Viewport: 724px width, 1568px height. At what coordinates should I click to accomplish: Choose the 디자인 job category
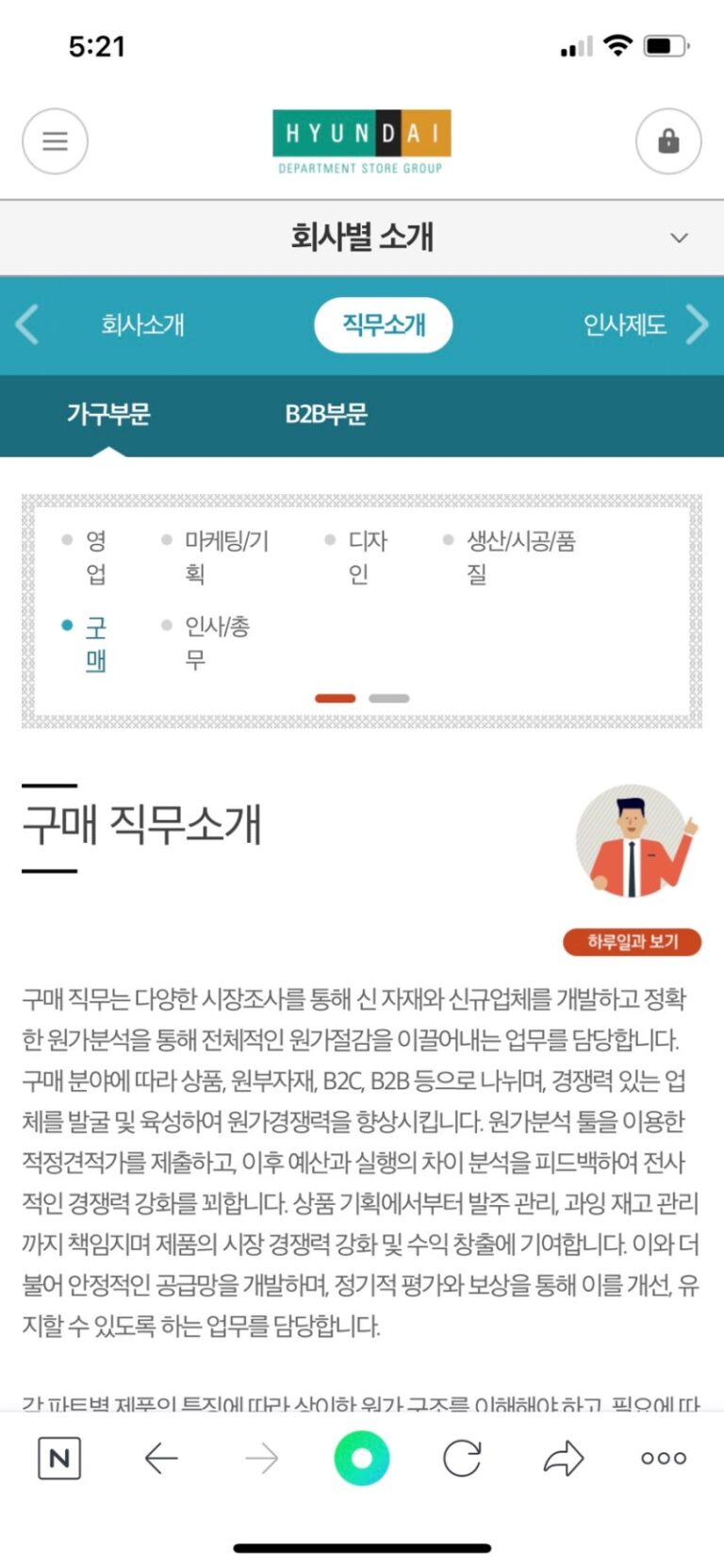pos(367,556)
